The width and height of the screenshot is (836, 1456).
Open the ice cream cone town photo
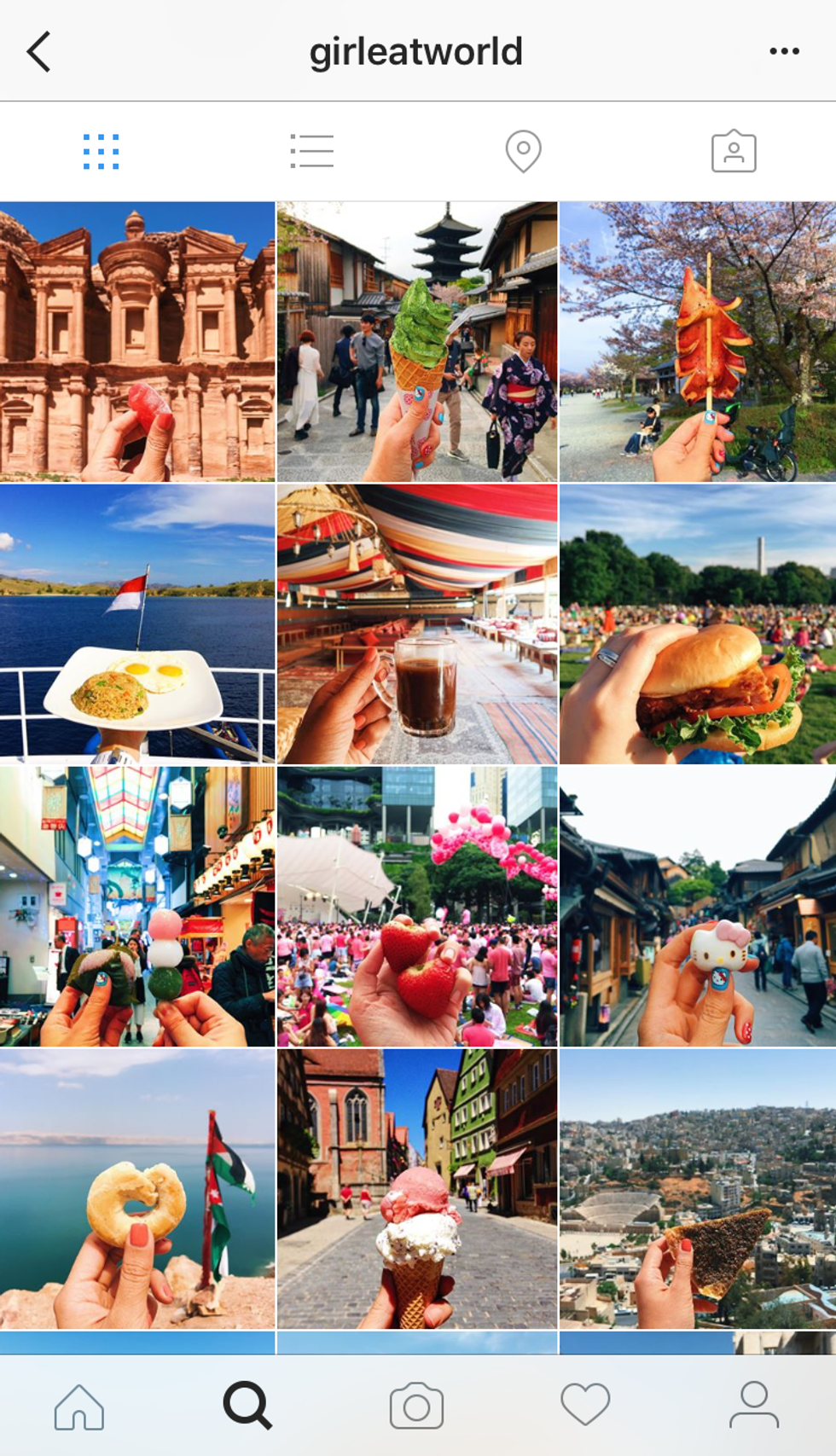coord(417,1188)
